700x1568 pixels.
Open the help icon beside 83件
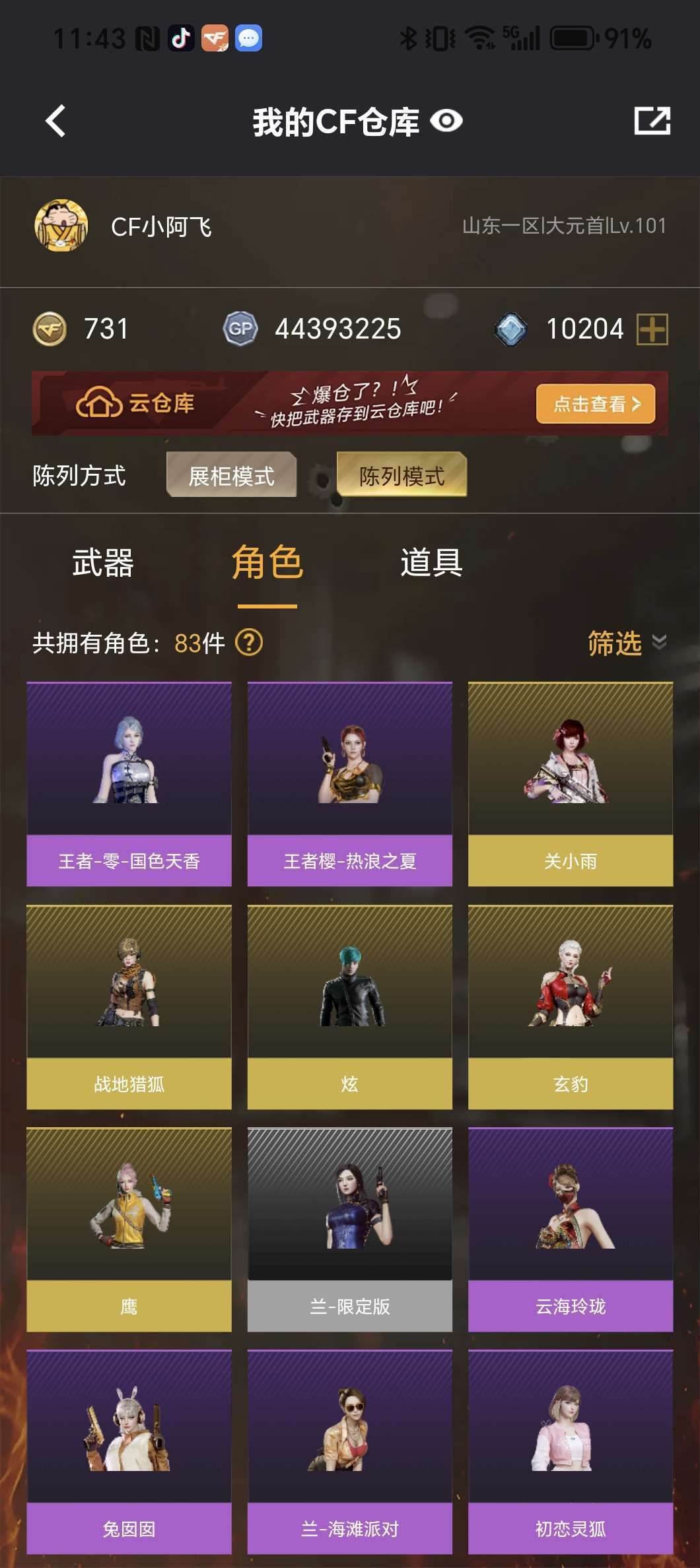(x=250, y=642)
